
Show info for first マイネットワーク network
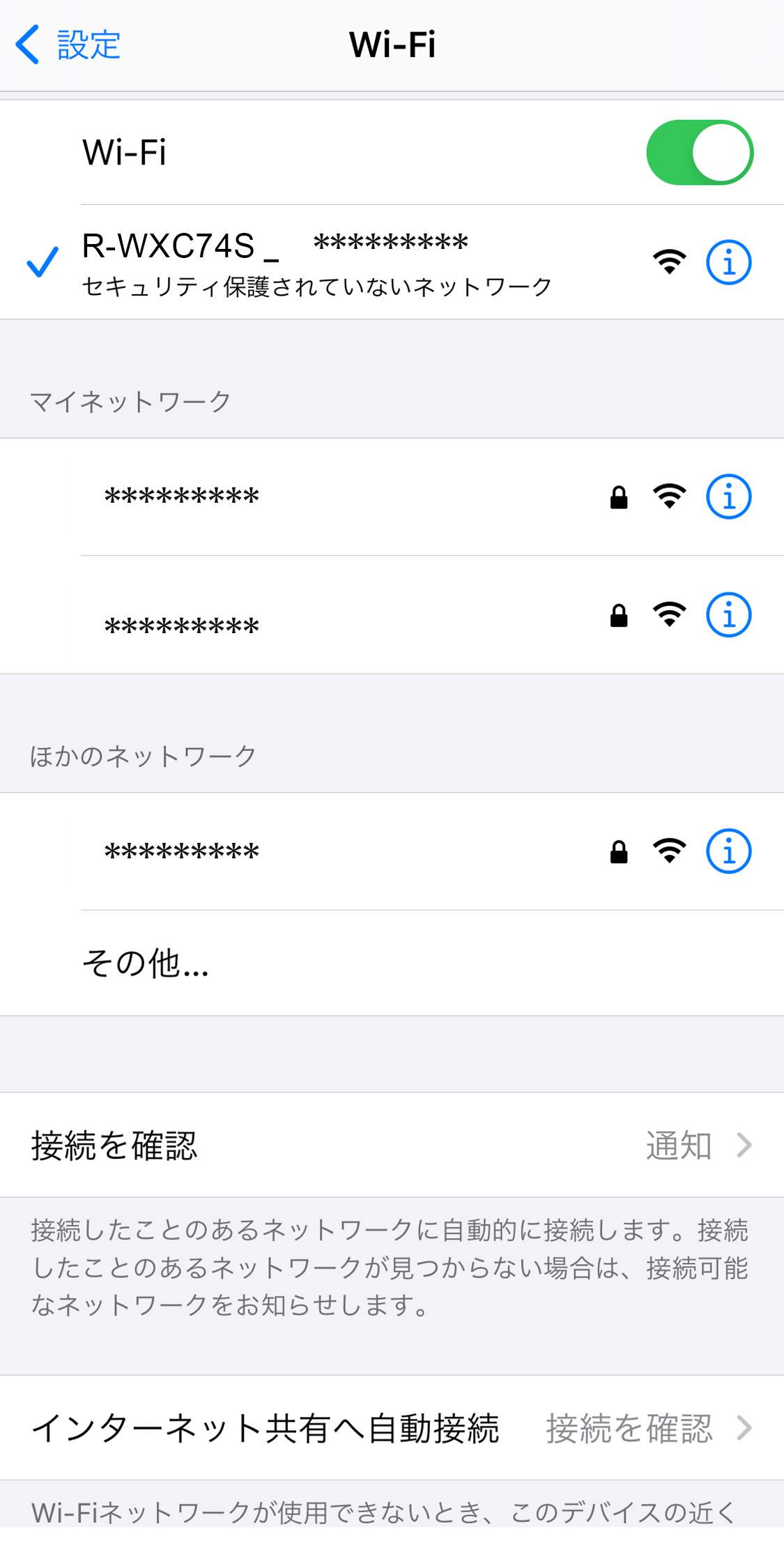coord(728,497)
